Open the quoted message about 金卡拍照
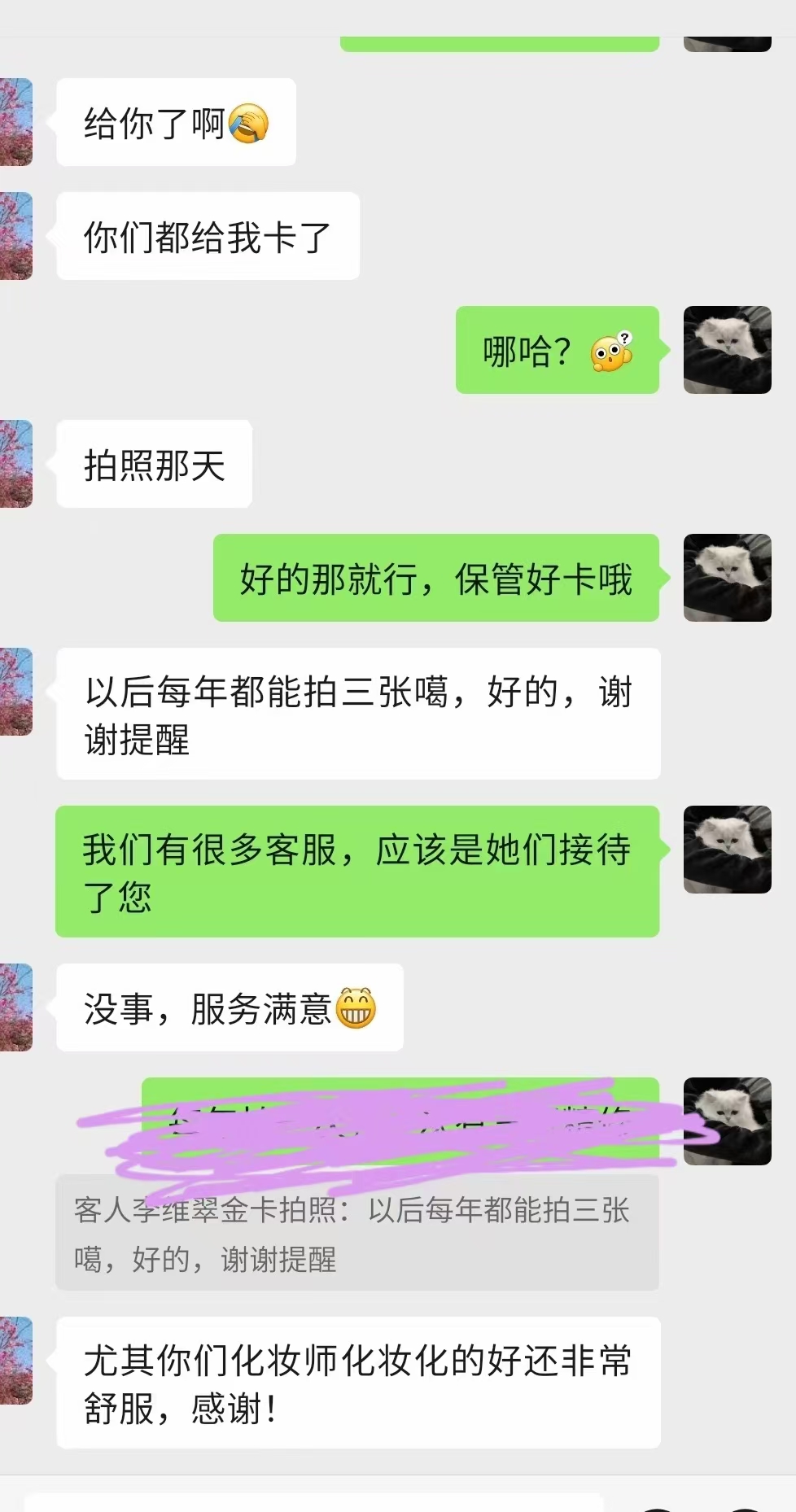The image size is (796, 1512). click(356, 1232)
